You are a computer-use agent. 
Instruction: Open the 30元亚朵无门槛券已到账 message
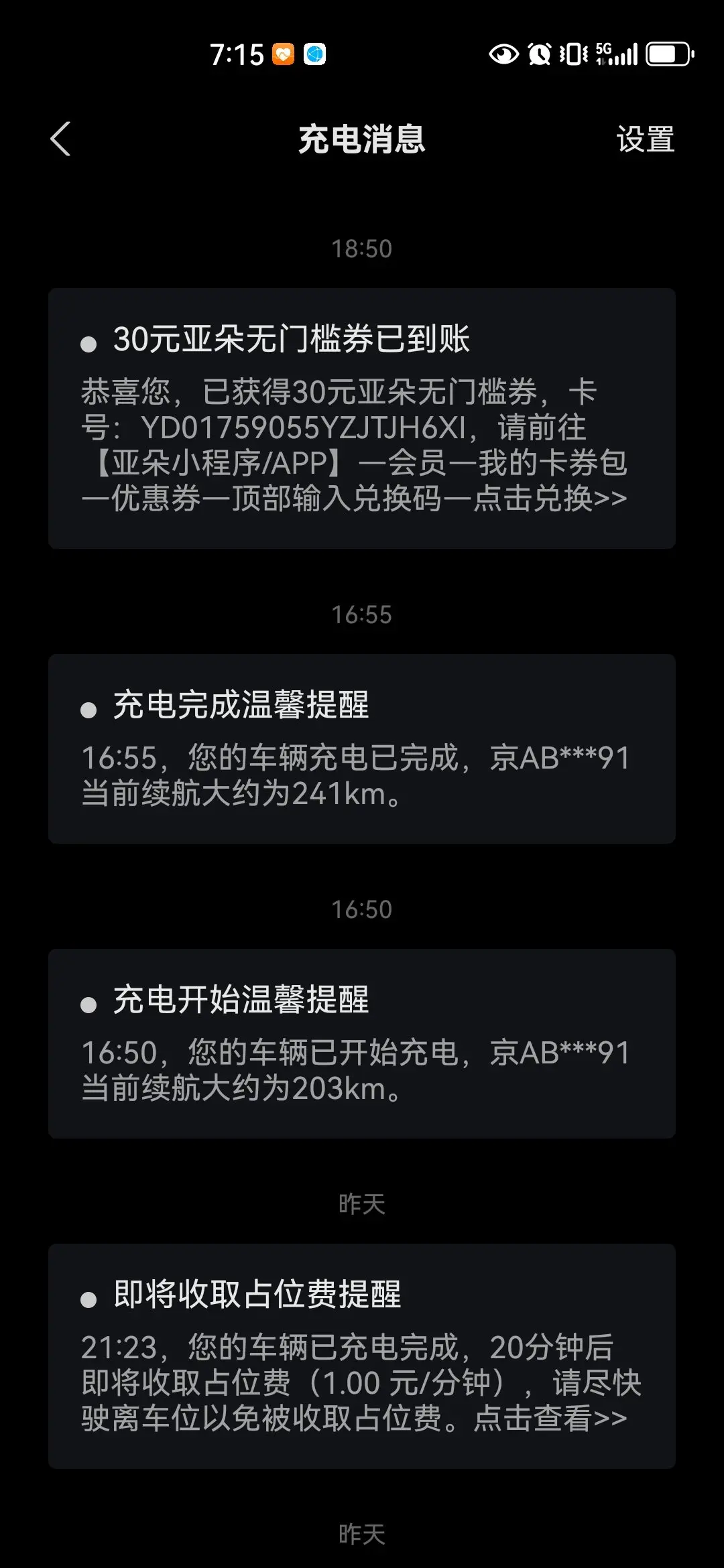click(362, 419)
